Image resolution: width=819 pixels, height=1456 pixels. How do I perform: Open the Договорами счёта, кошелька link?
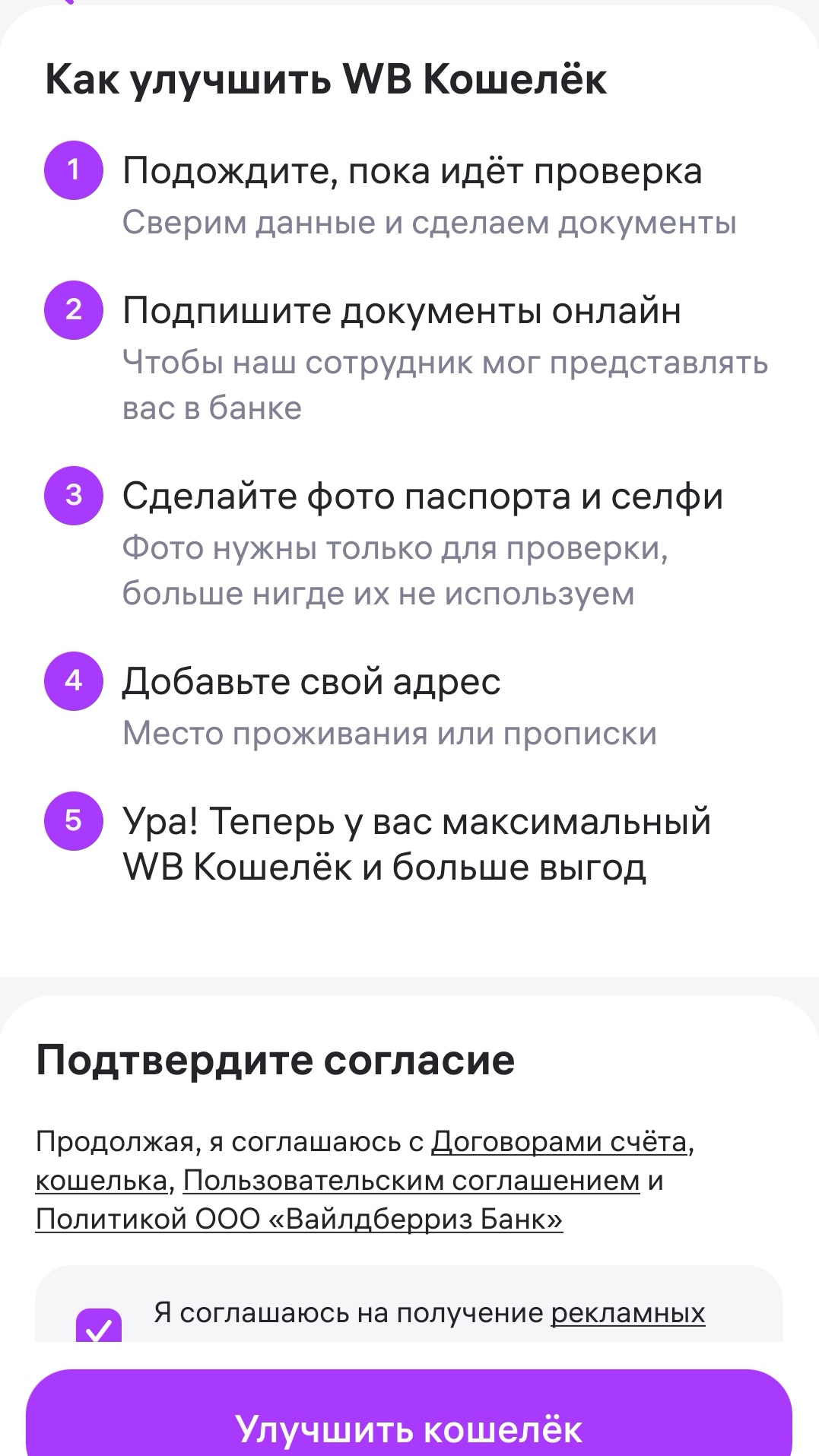pos(560,1142)
